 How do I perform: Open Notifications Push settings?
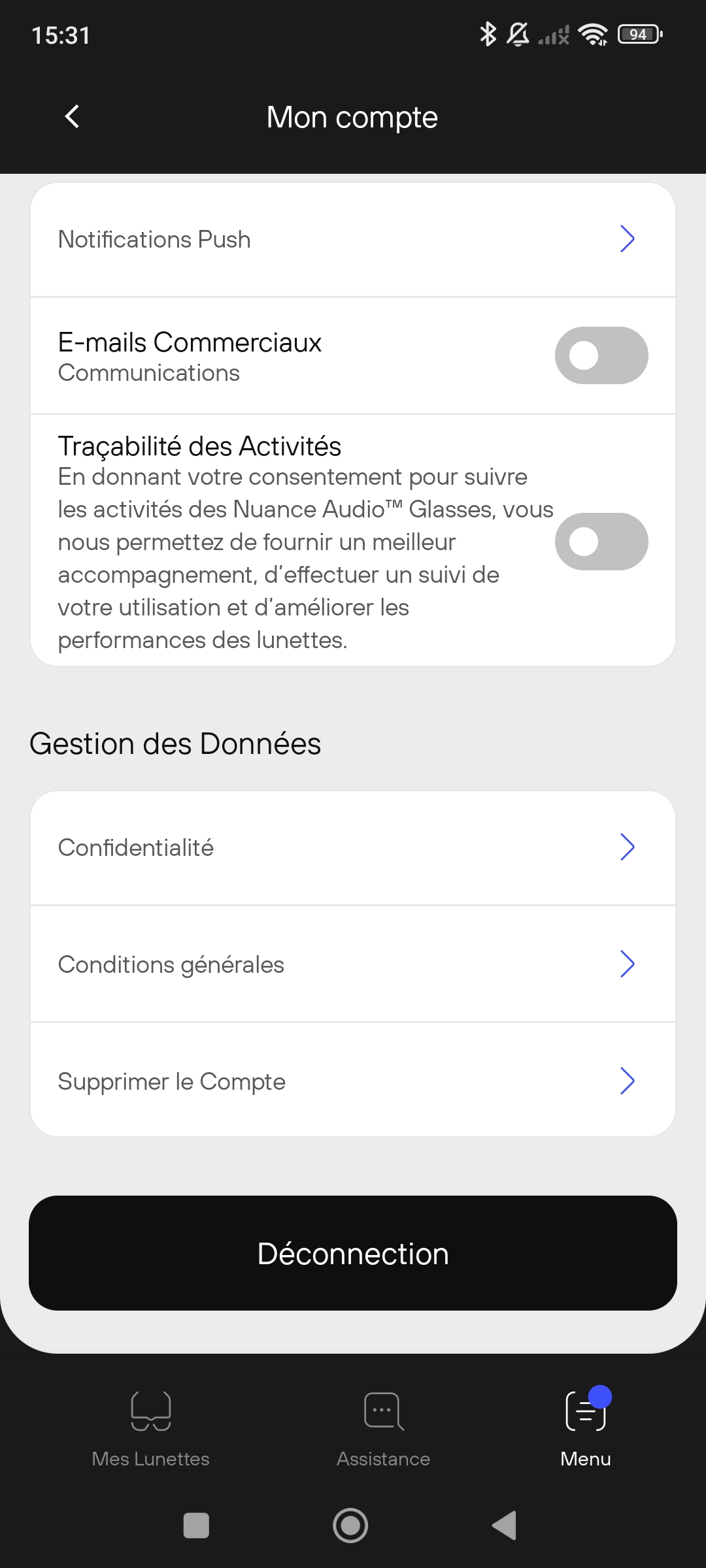tap(353, 239)
